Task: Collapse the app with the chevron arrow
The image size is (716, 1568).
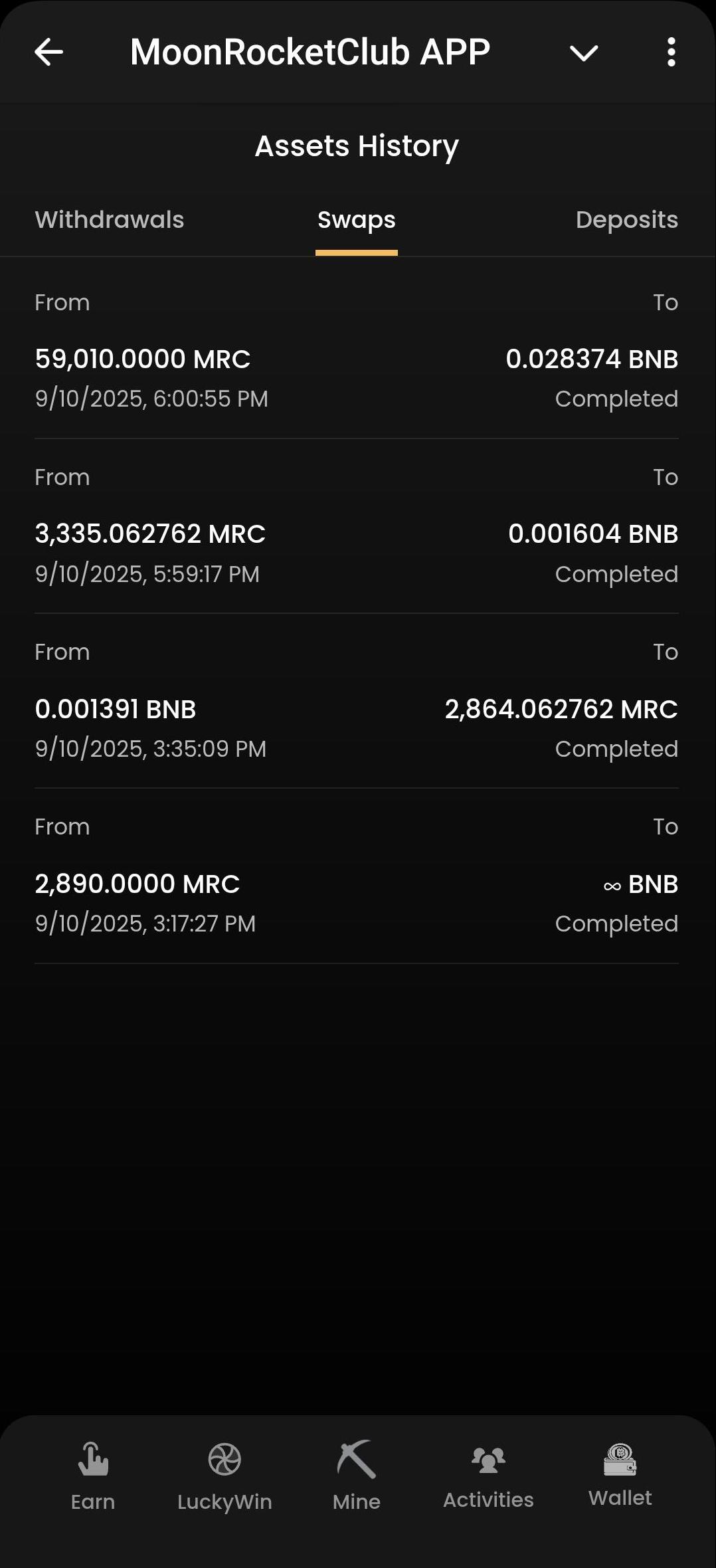Action: click(x=584, y=53)
